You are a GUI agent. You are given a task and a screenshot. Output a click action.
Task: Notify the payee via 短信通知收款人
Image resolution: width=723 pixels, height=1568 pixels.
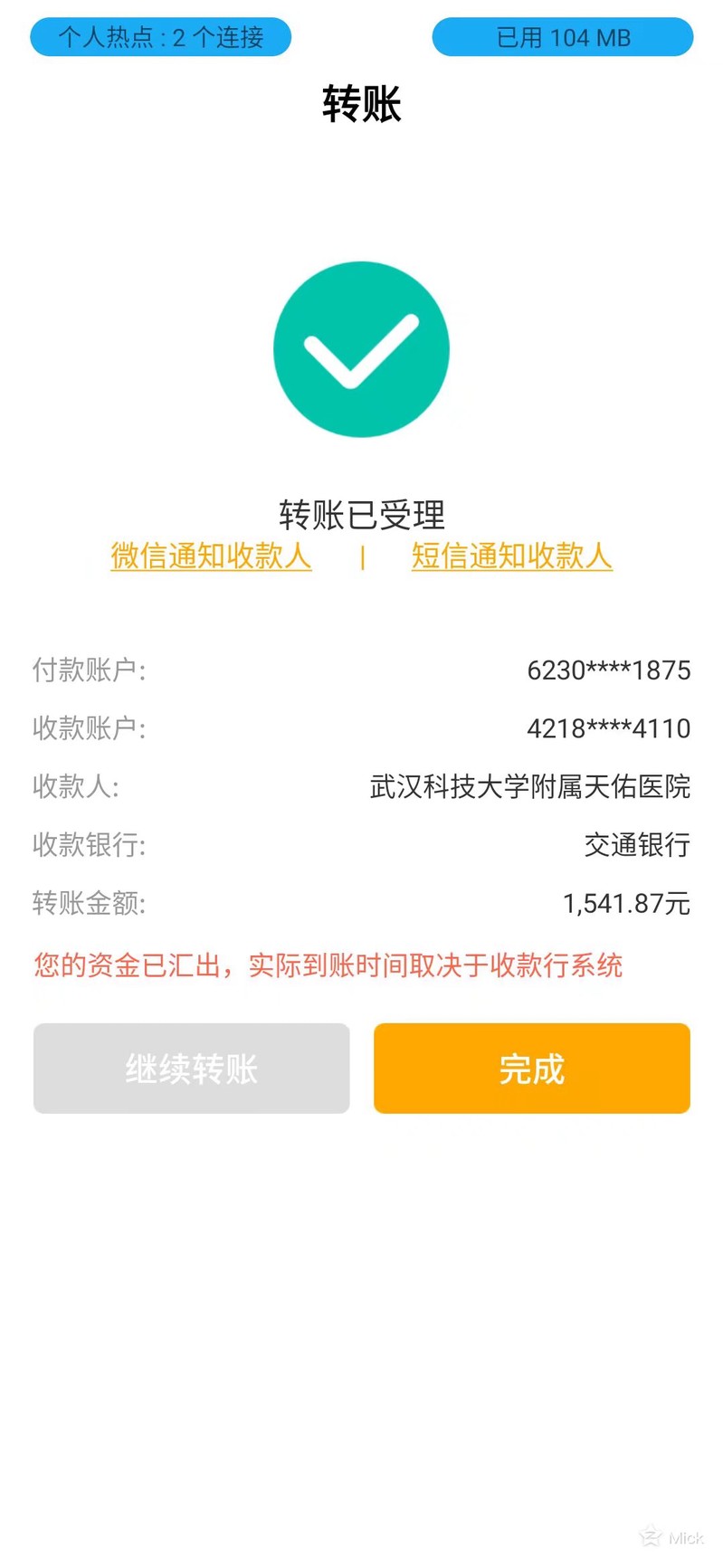512,556
